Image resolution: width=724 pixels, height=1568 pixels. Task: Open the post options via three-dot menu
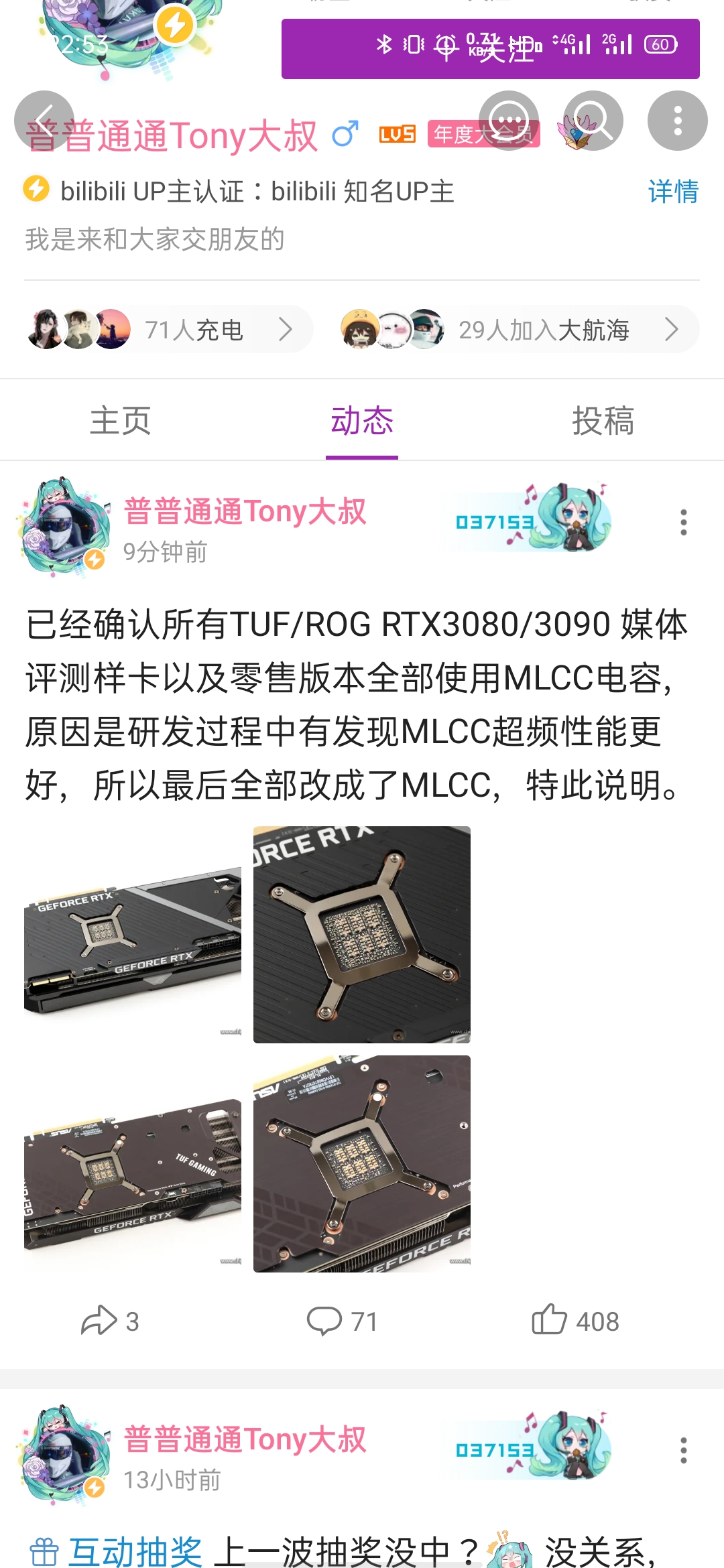(x=682, y=521)
